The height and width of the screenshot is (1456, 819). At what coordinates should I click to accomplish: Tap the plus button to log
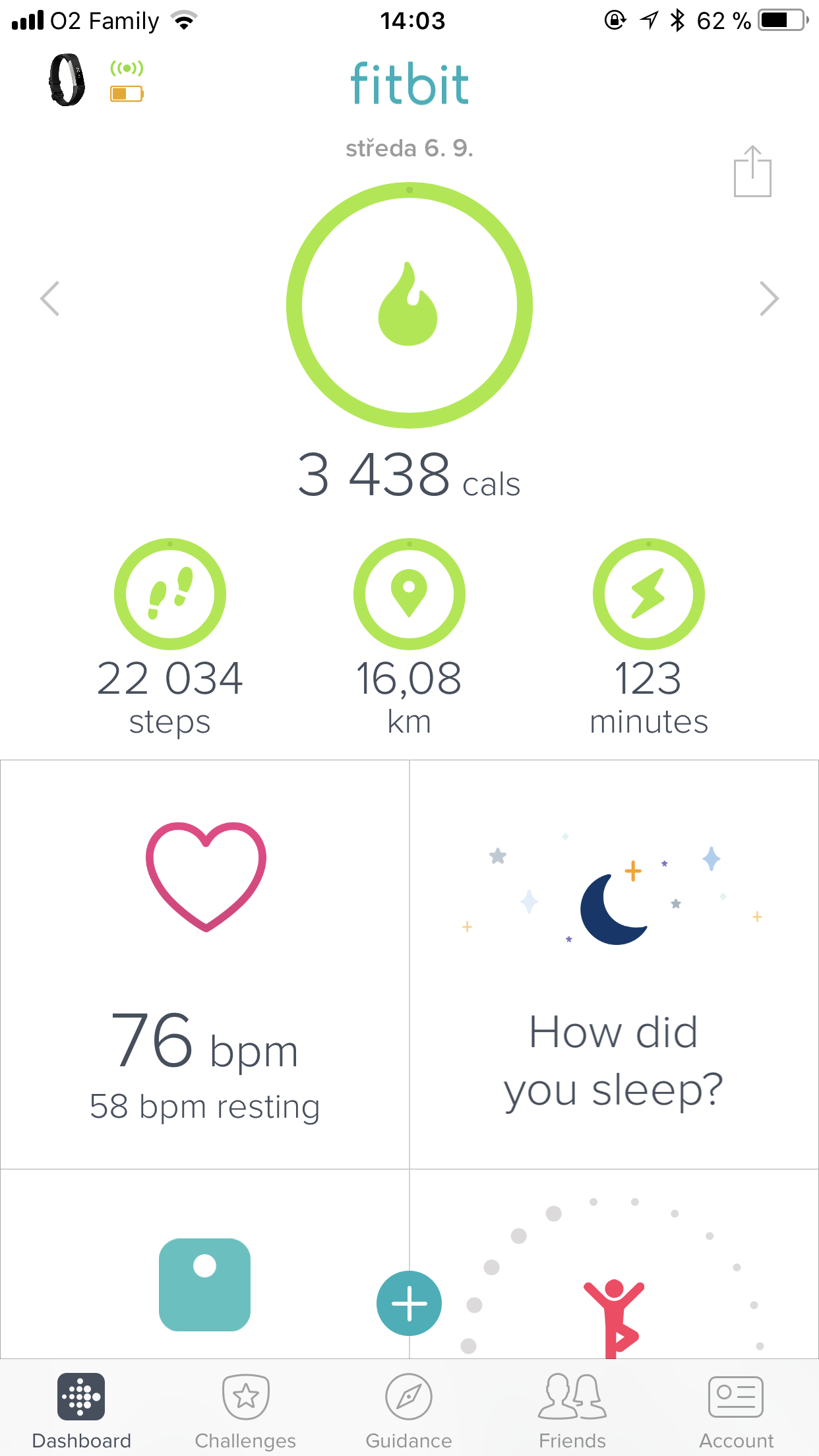409,1303
